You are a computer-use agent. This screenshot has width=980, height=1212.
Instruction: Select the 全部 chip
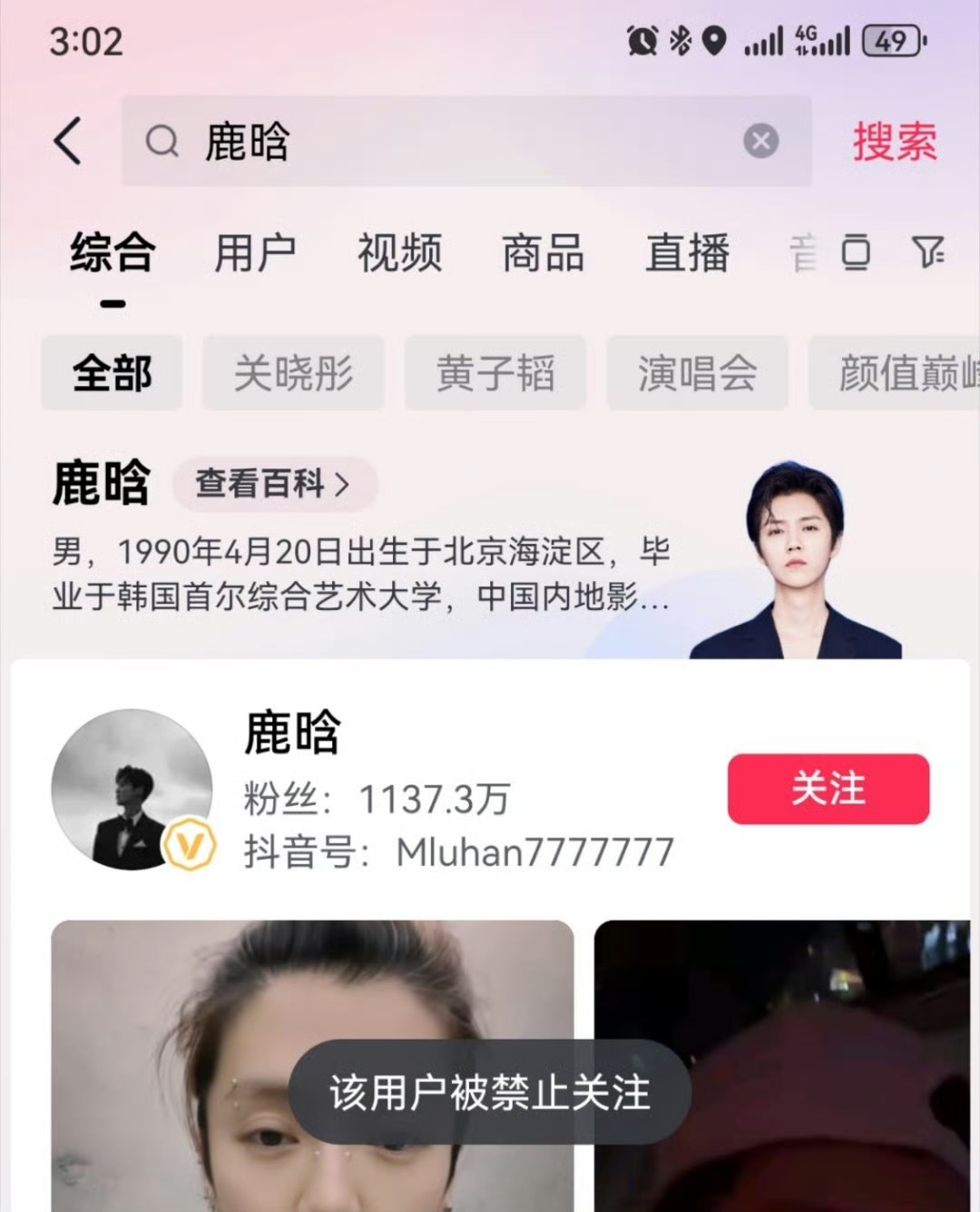tap(113, 373)
